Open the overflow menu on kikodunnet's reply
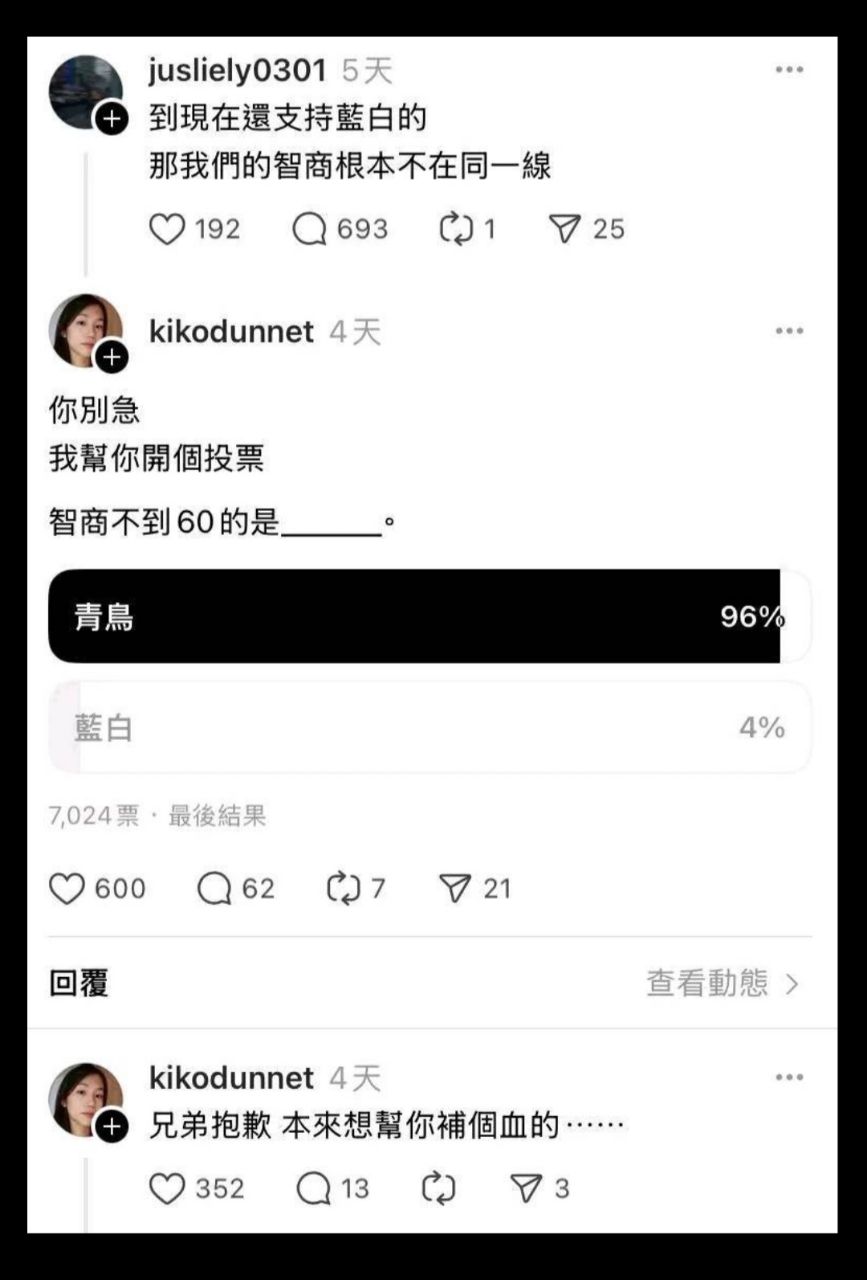Image resolution: width=867 pixels, height=1280 pixels. coord(789,1078)
